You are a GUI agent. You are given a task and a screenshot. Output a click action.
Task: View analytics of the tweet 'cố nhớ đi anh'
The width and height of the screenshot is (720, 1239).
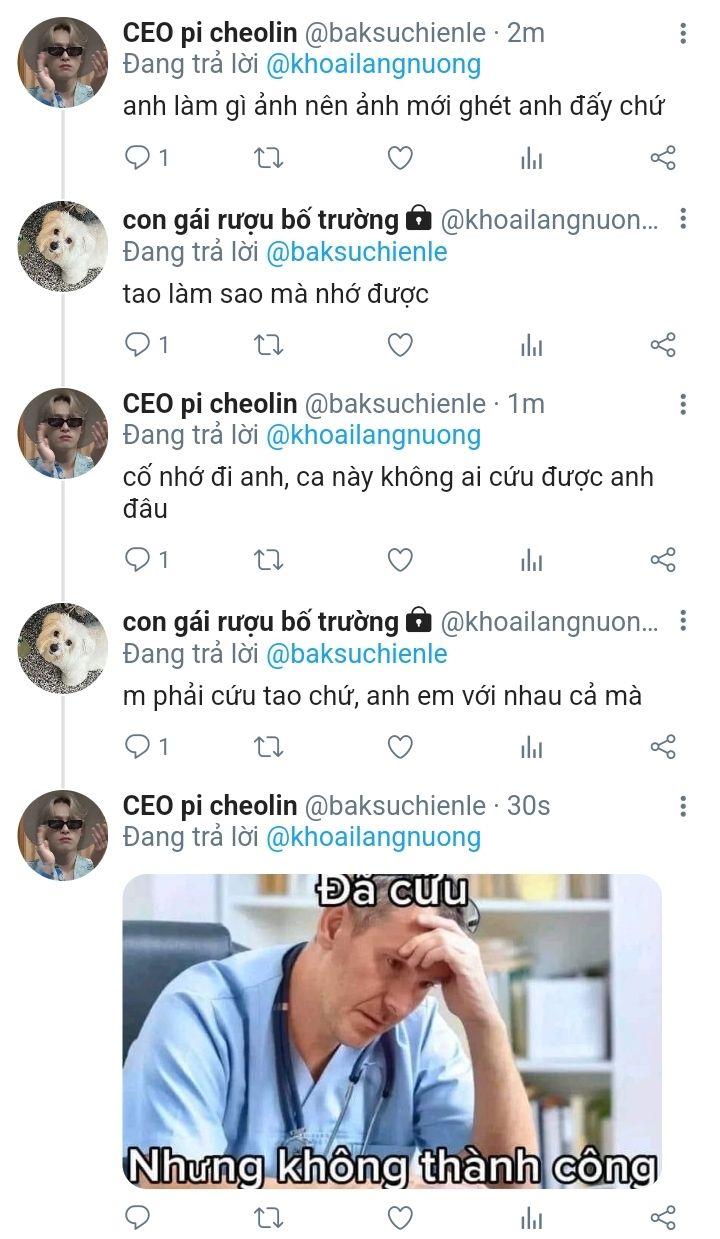coord(532,560)
